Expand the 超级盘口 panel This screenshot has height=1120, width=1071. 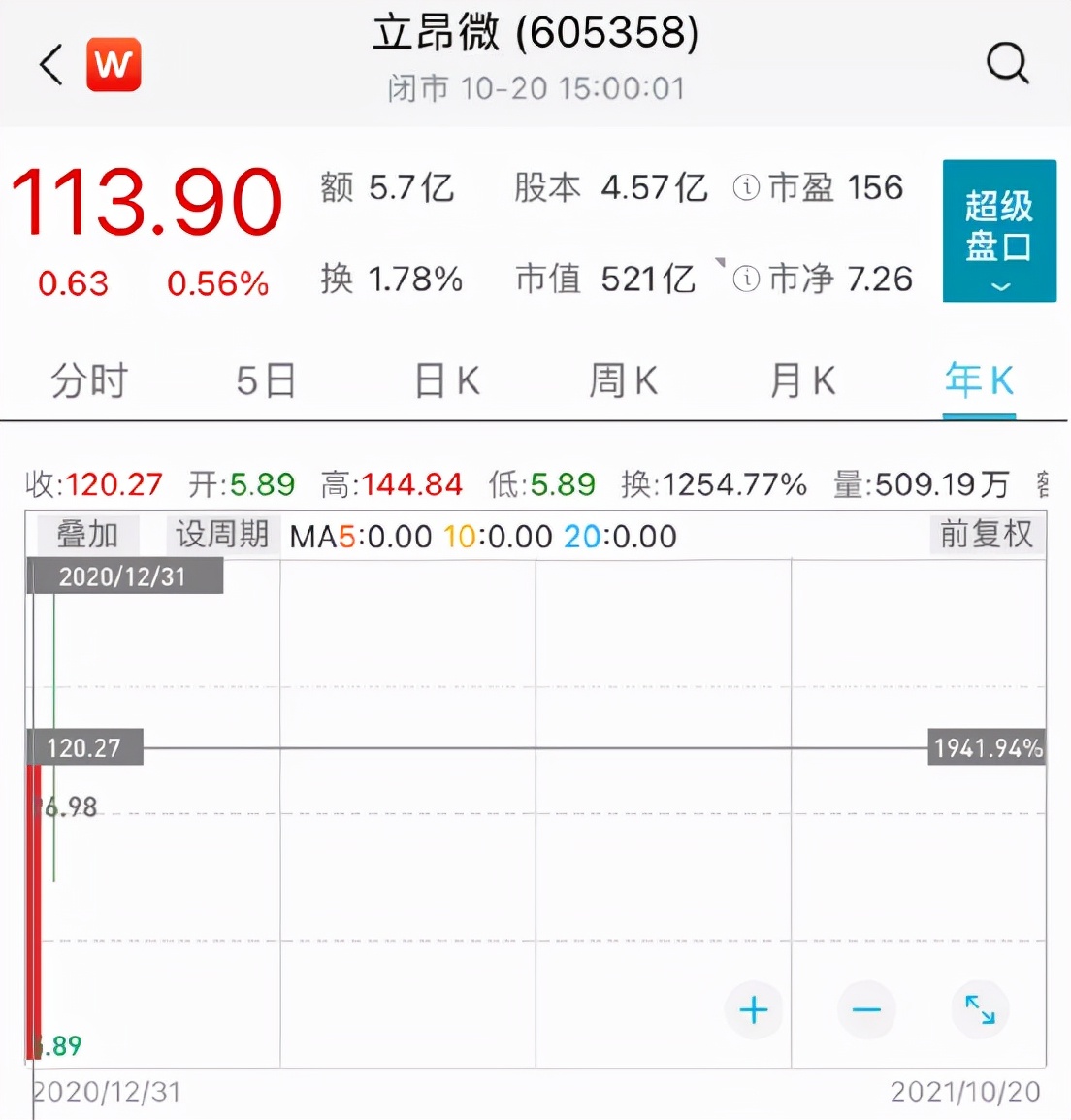point(999,231)
